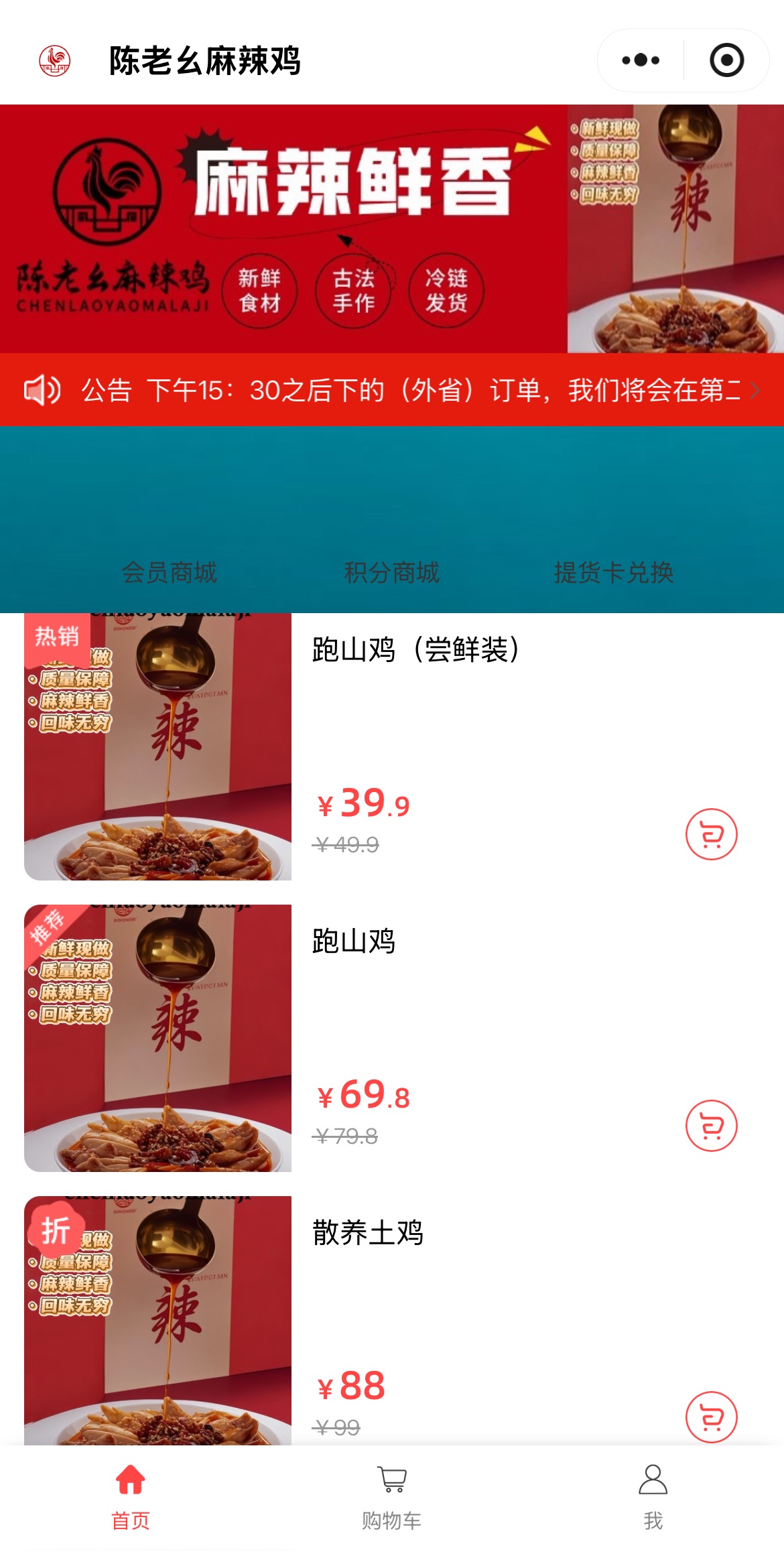The width and height of the screenshot is (784, 1566).
Task: Open the mini program's three-dot menu
Action: click(x=640, y=60)
